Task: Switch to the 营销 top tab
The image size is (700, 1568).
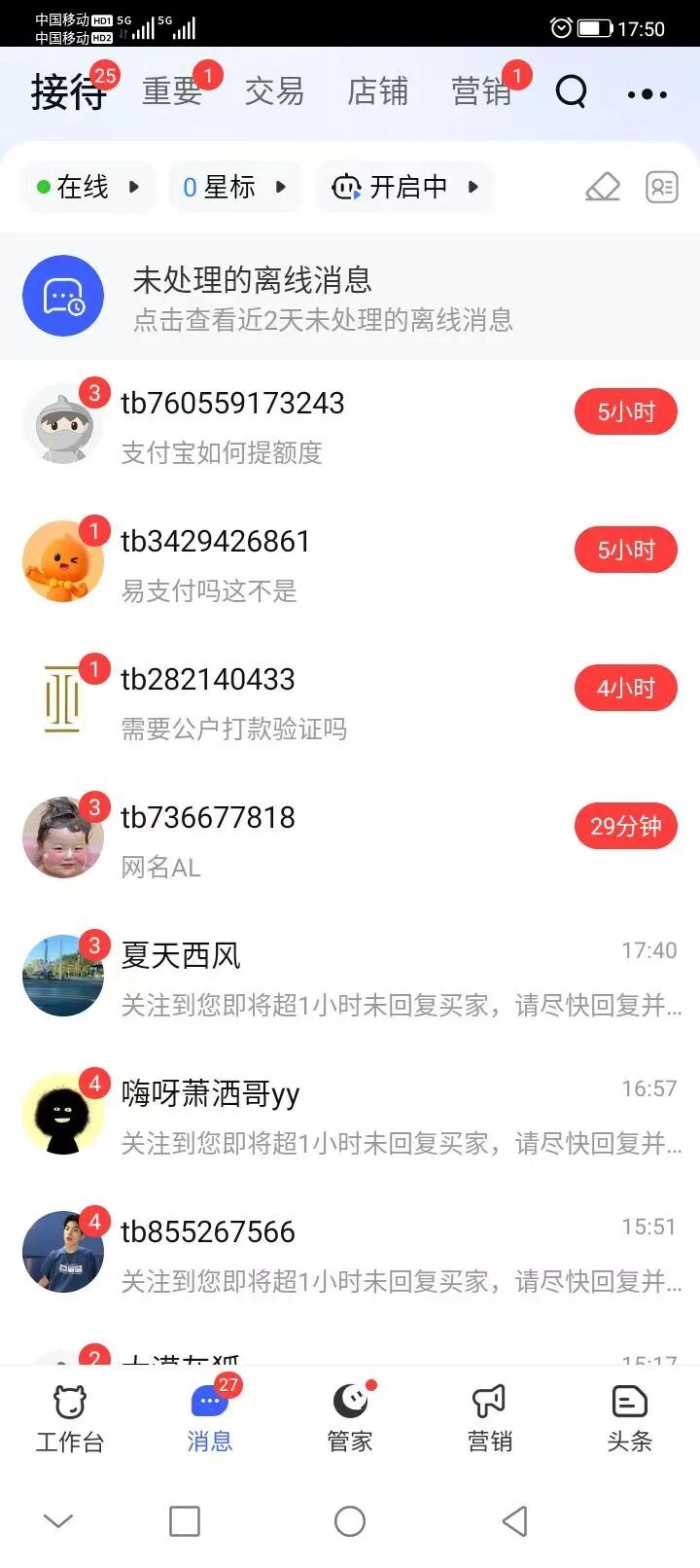Action: [481, 92]
